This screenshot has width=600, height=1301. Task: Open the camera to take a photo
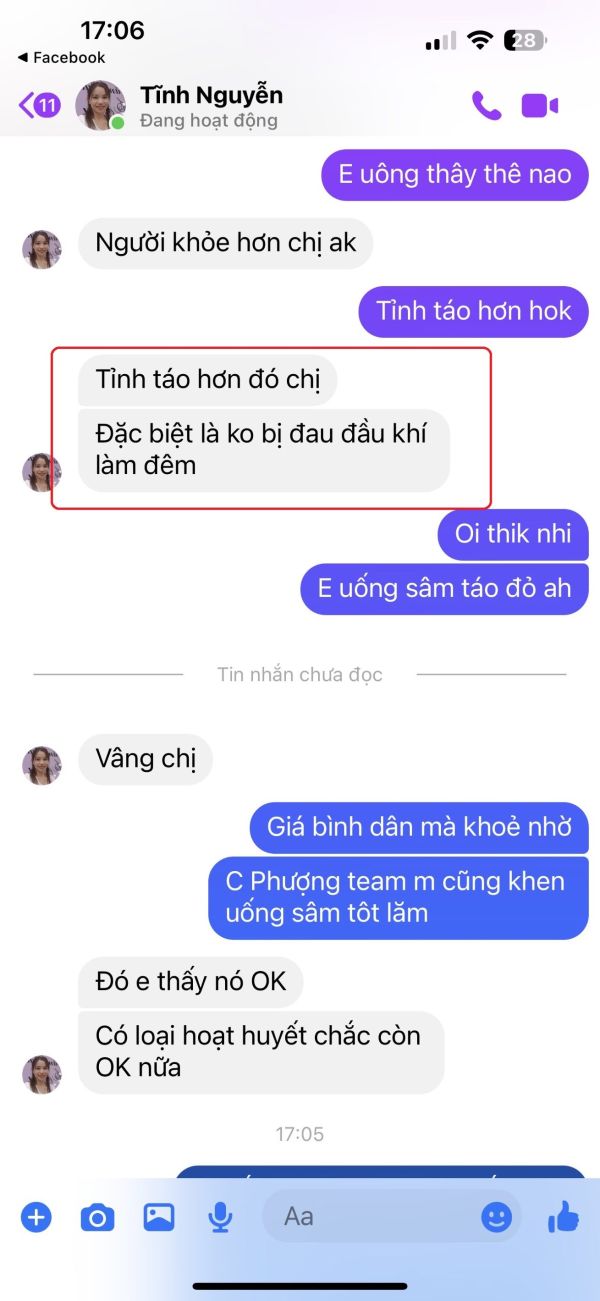coord(97,1217)
